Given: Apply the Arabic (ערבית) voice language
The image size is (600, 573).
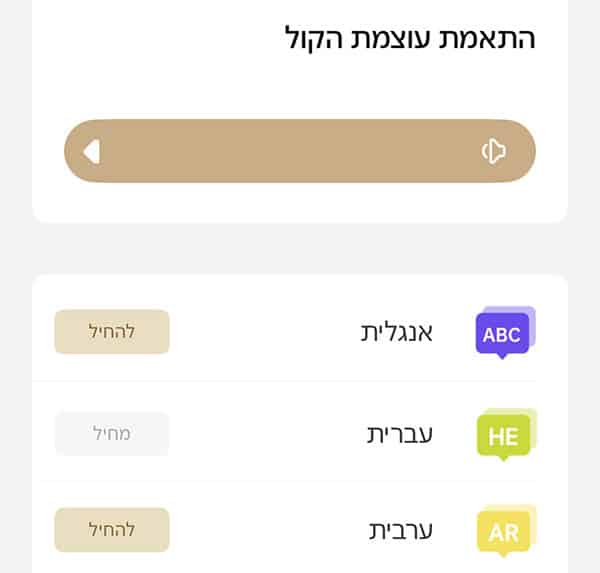Looking at the screenshot, I should [112, 530].
